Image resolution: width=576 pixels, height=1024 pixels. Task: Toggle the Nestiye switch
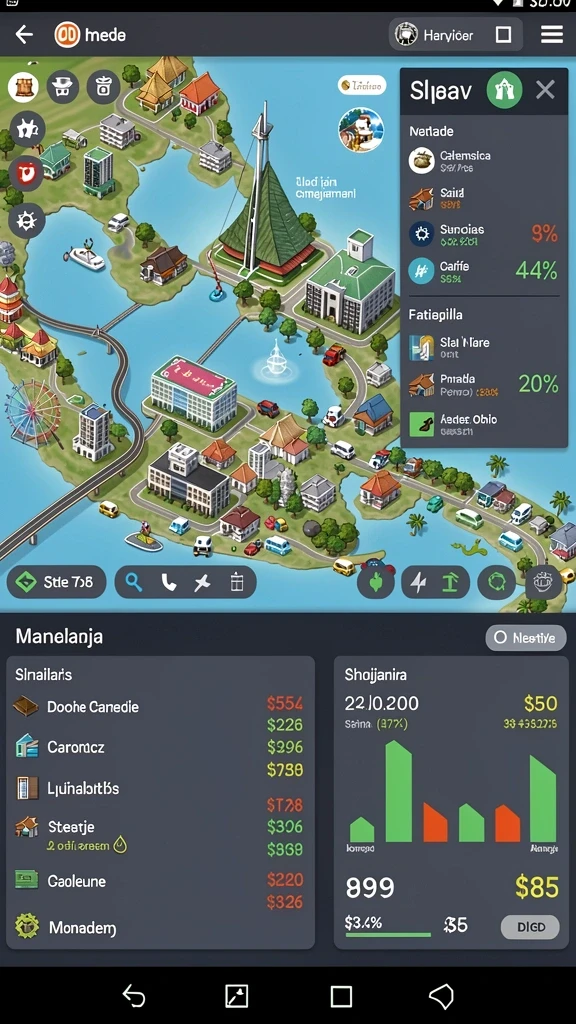[x=526, y=637]
